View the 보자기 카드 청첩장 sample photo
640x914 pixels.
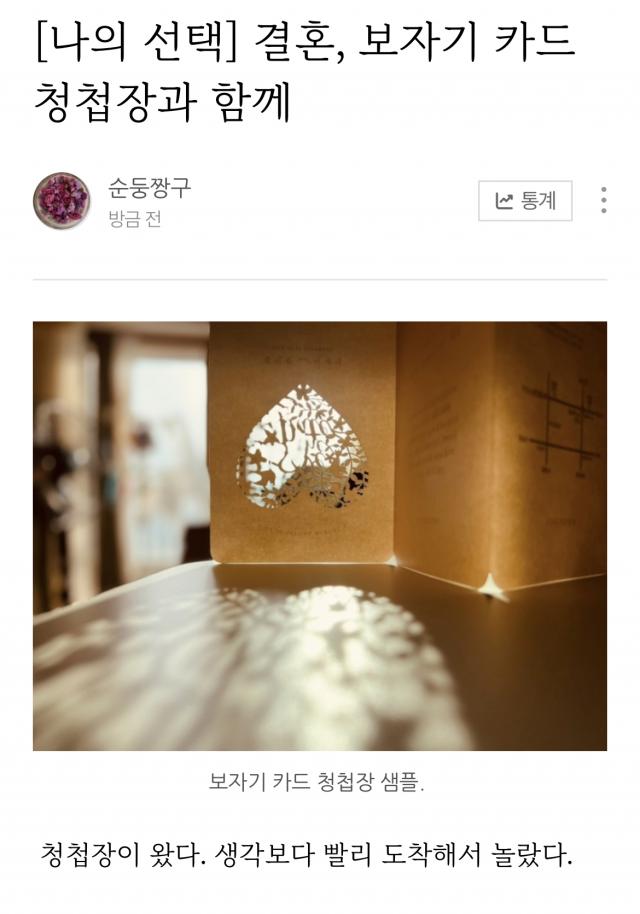pyautogui.click(x=320, y=536)
